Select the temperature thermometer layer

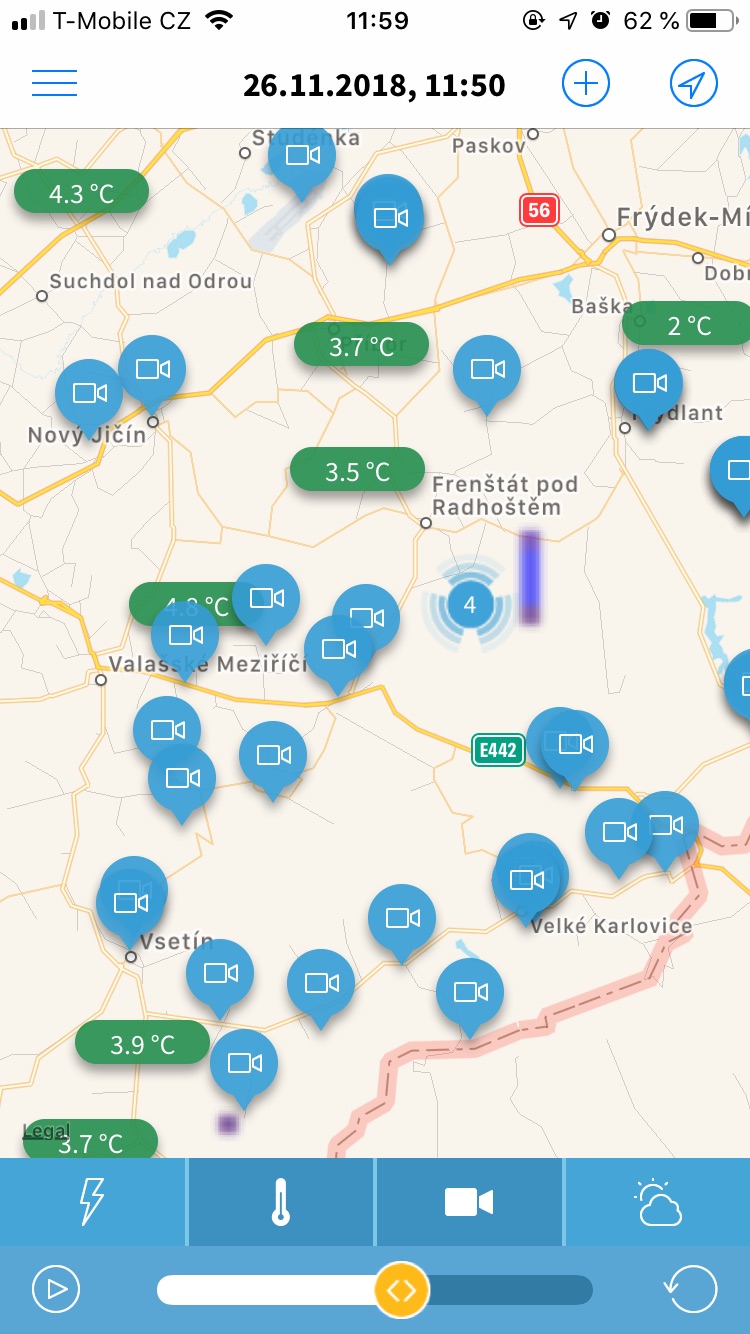click(281, 1201)
